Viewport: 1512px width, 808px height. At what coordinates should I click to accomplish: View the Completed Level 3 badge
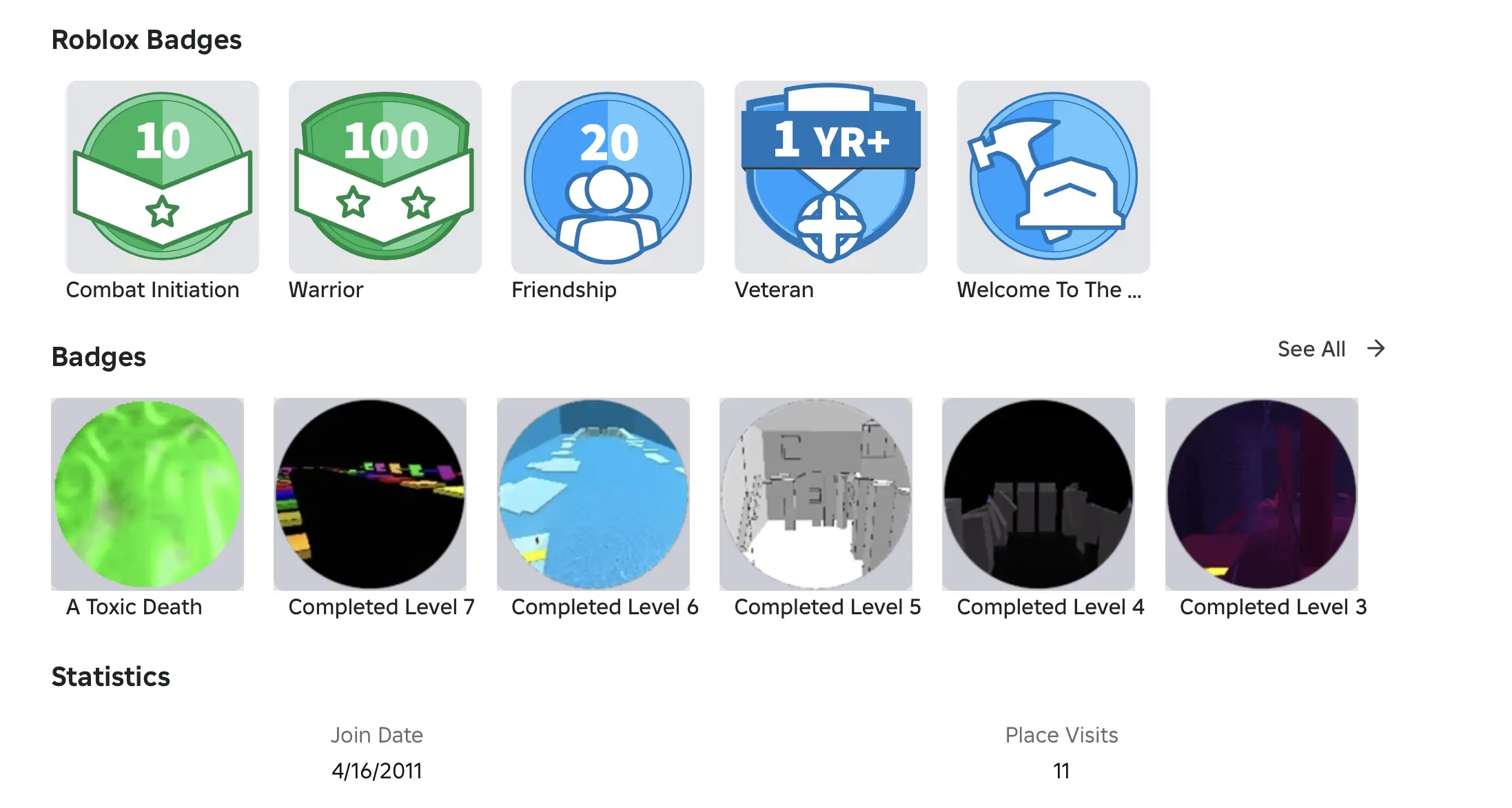point(1261,494)
